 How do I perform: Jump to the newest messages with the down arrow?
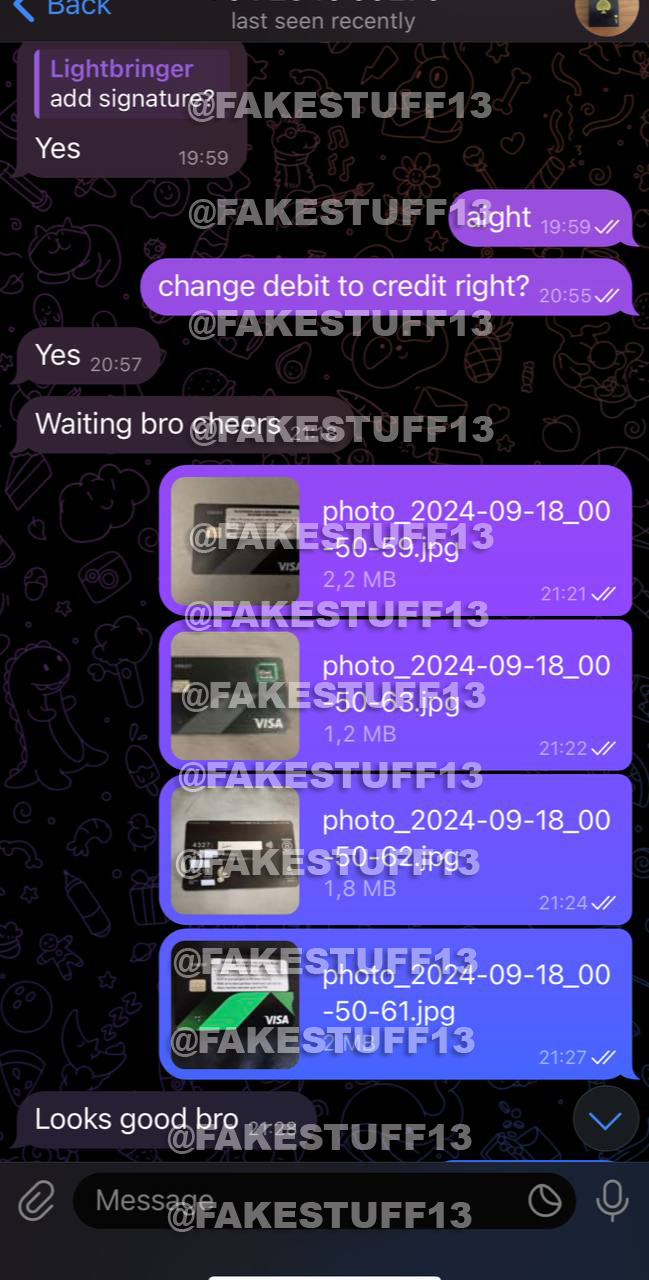point(605,1120)
